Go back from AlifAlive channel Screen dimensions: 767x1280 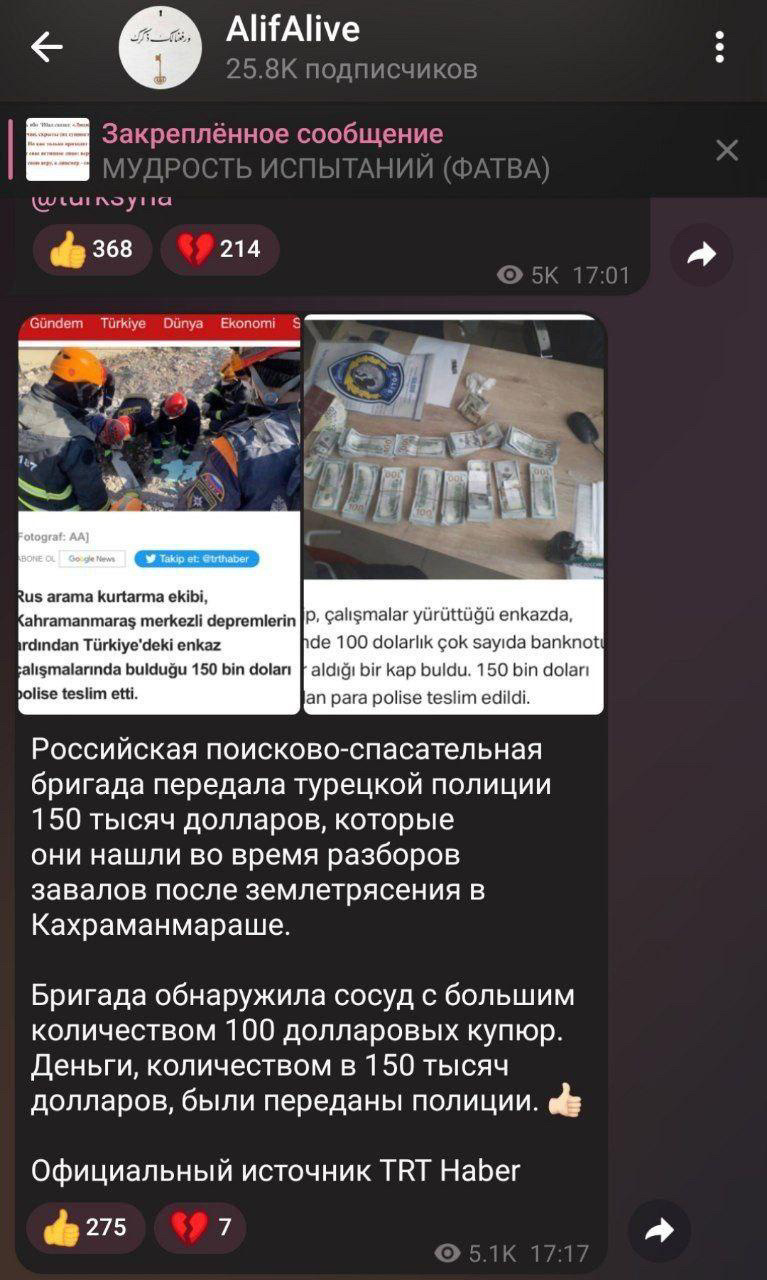(x=46, y=47)
